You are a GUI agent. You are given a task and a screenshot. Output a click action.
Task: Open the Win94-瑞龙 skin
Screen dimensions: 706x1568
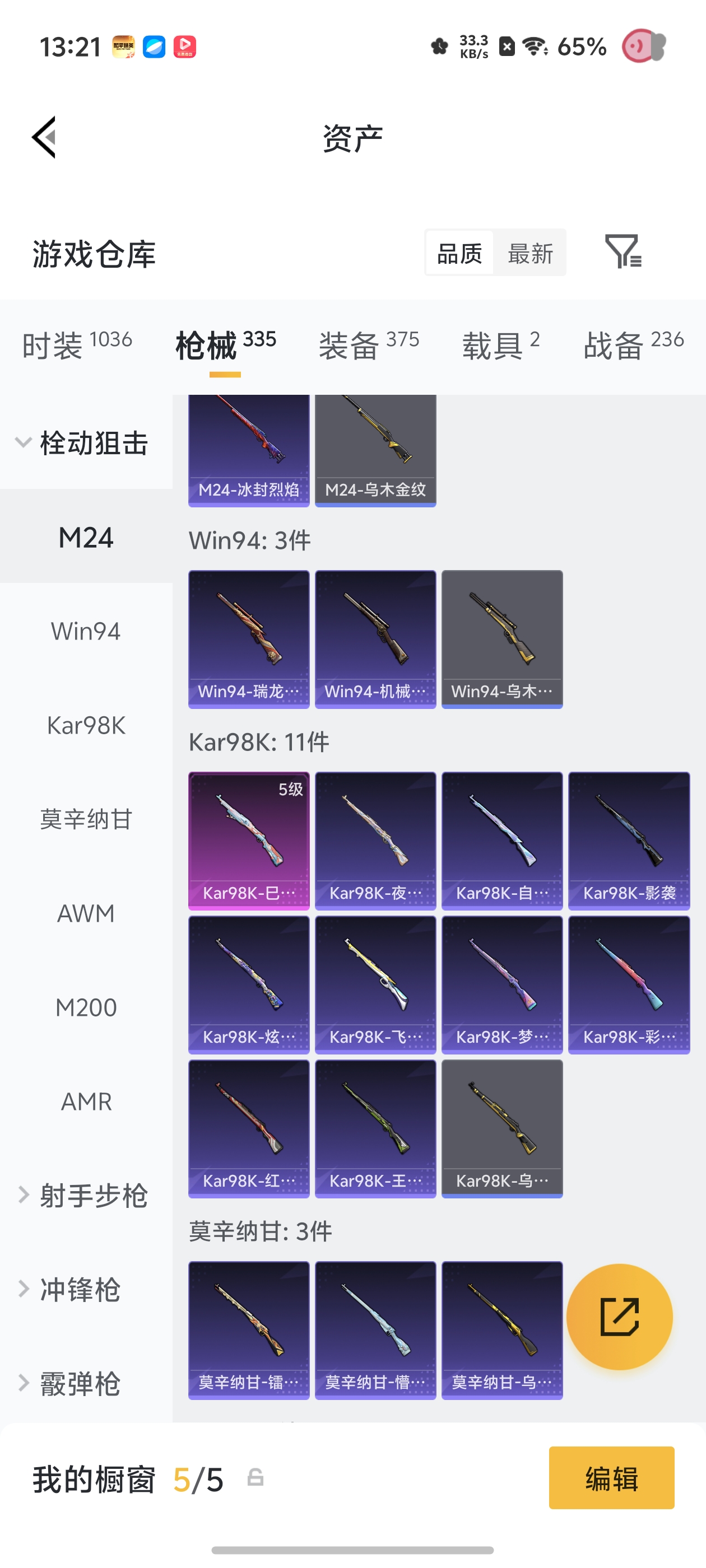click(x=249, y=639)
